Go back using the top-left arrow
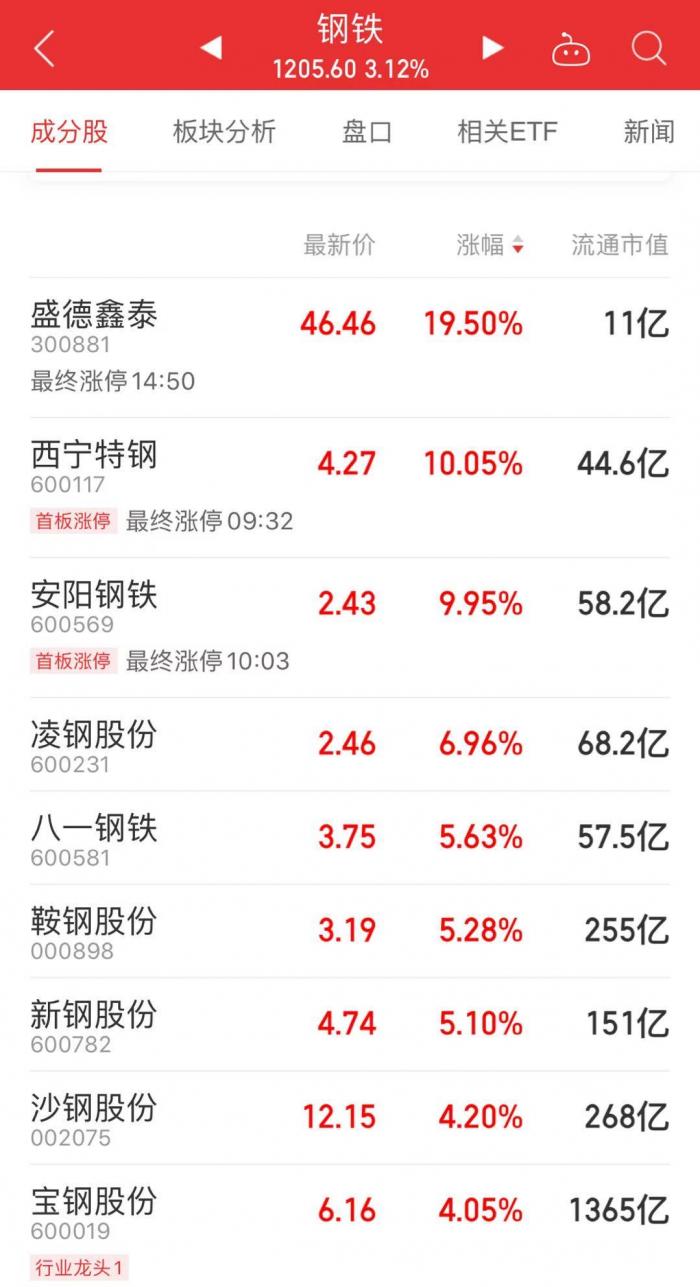This screenshot has height=1287, width=700. click(44, 48)
